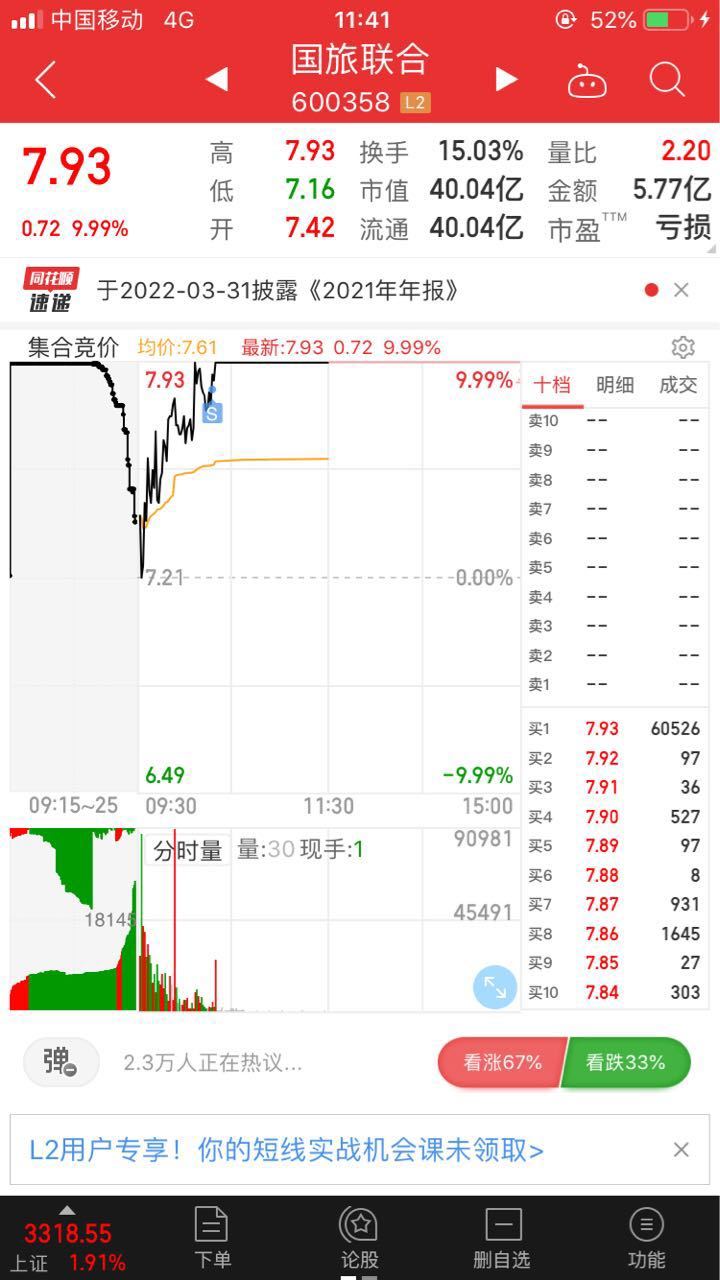This screenshot has height=1280, width=720.
Task: Open the robot assistant icon
Action: [x=587, y=81]
